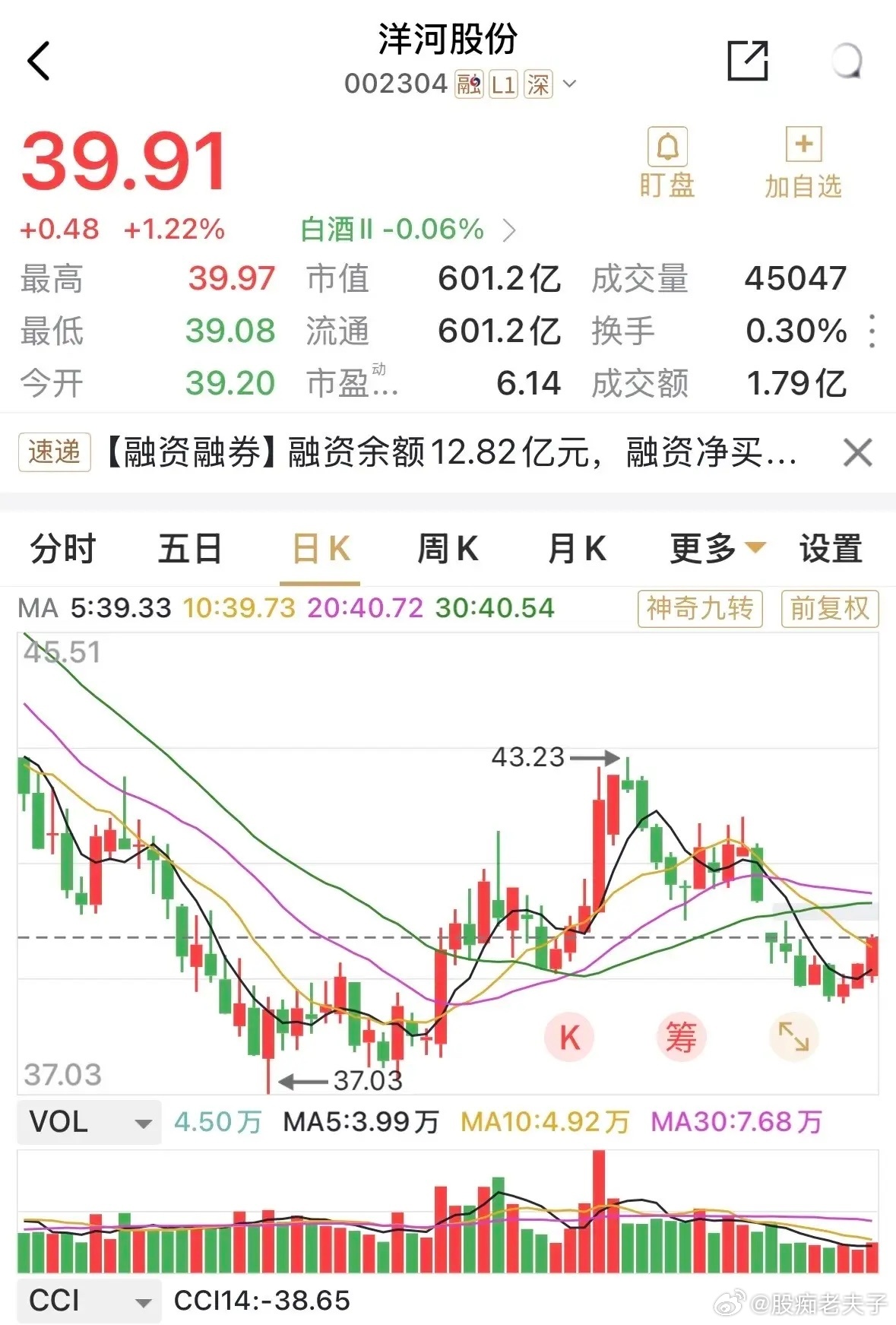The image size is (896, 1325).
Task: Open the 白酒II sector link
Action: pos(408,230)
